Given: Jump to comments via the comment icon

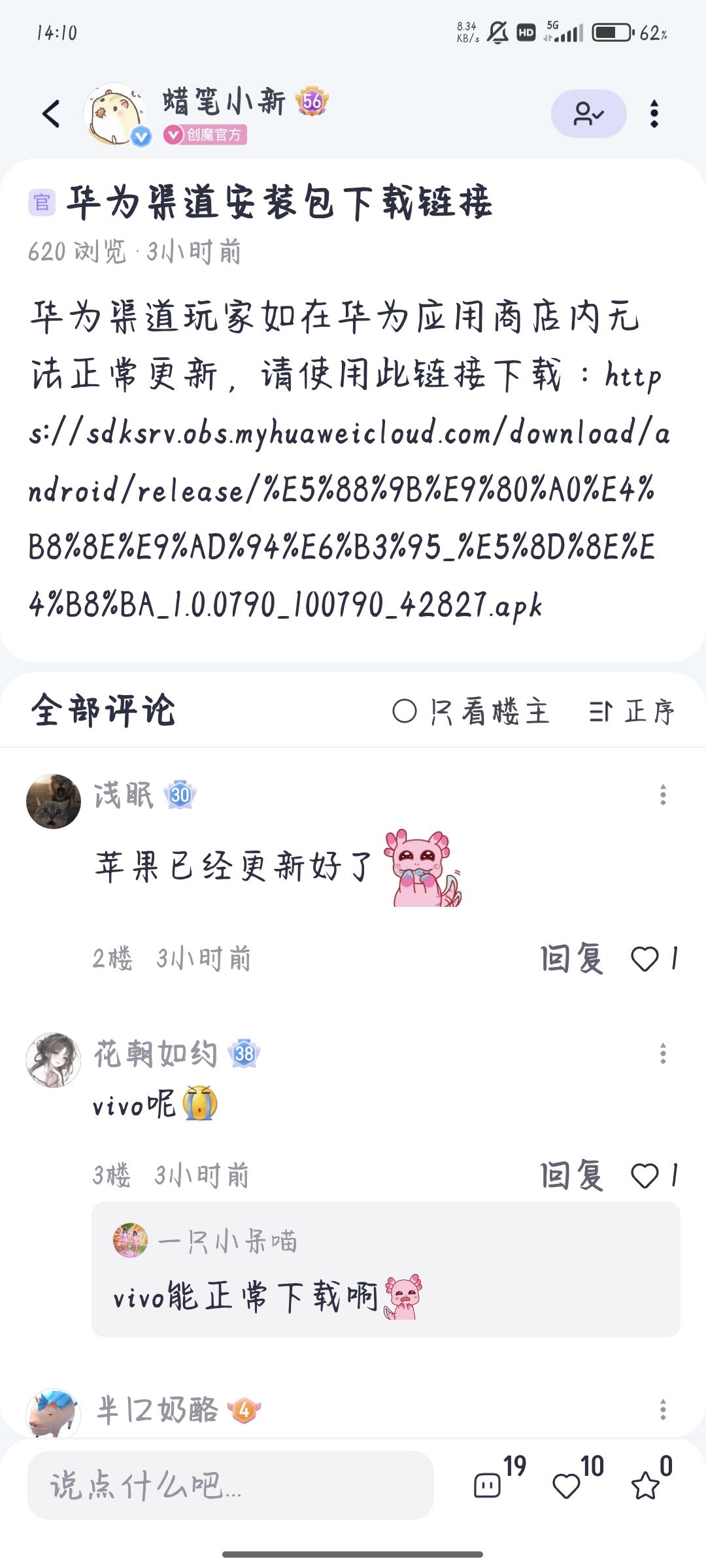Looking at the screenshot, I should pos(488,1485).
